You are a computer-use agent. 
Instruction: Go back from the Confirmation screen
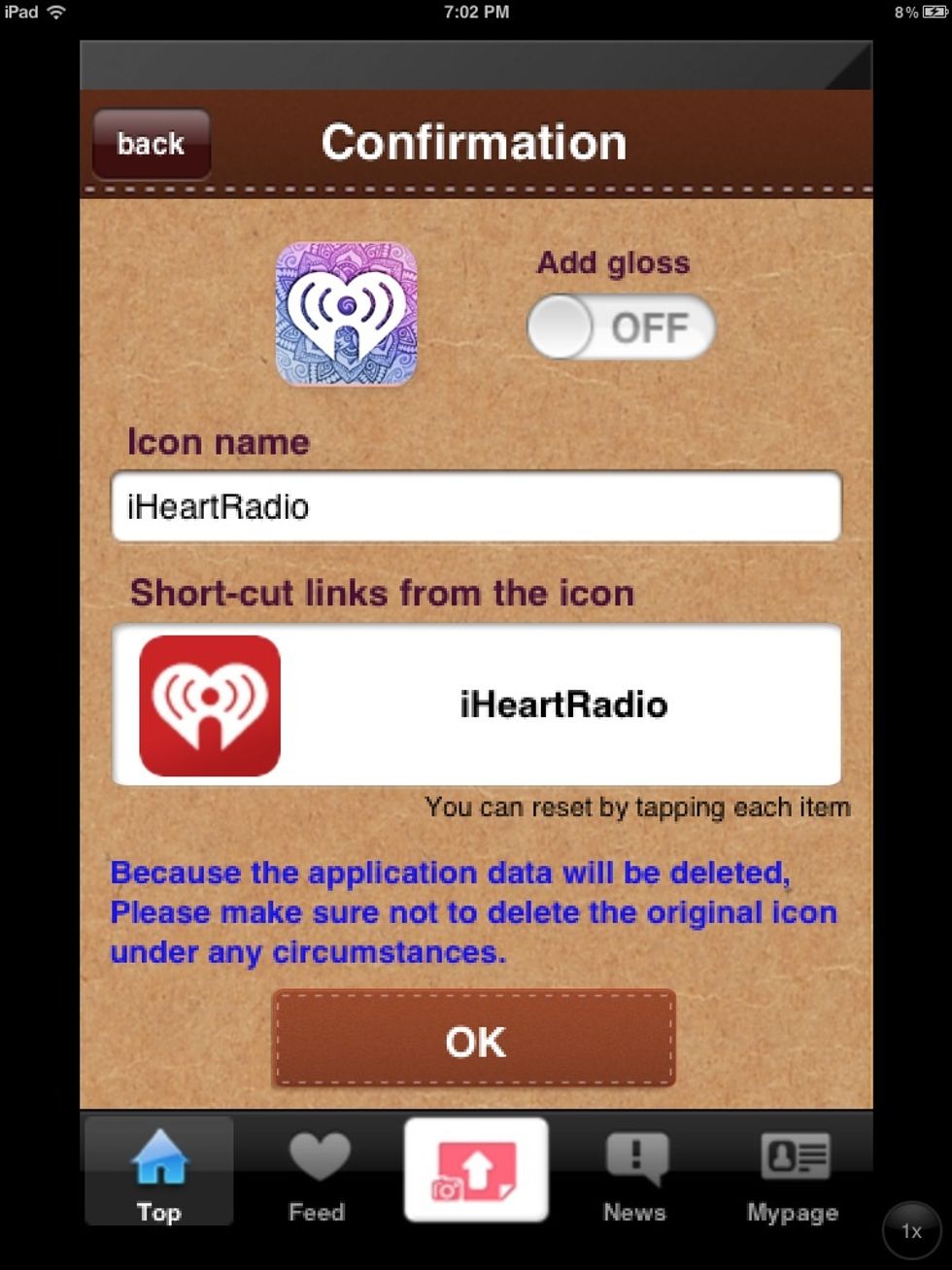(151, 144)
